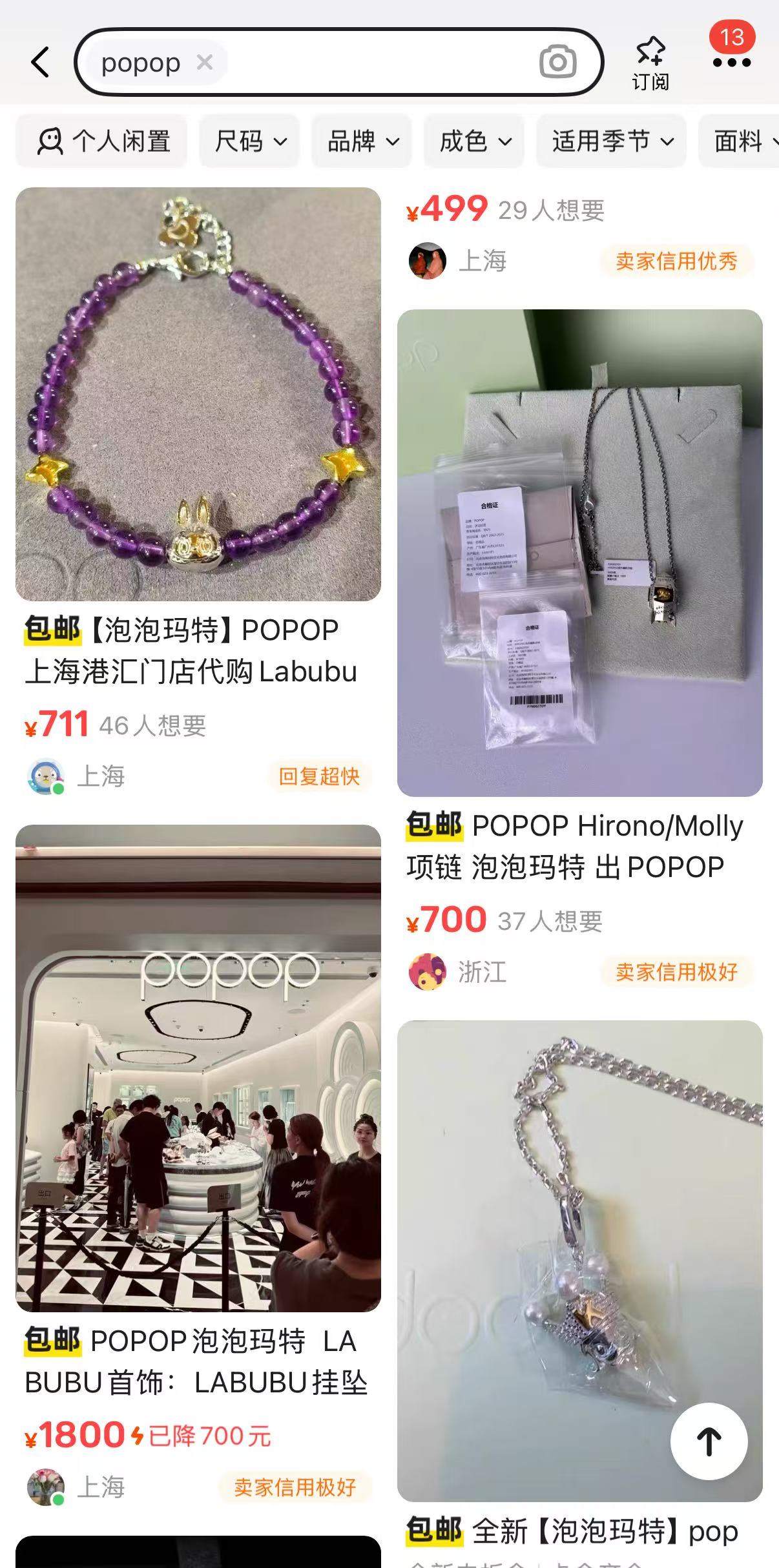Open the ¥1800 LABUBU pendant listing

coord(198,1068)
